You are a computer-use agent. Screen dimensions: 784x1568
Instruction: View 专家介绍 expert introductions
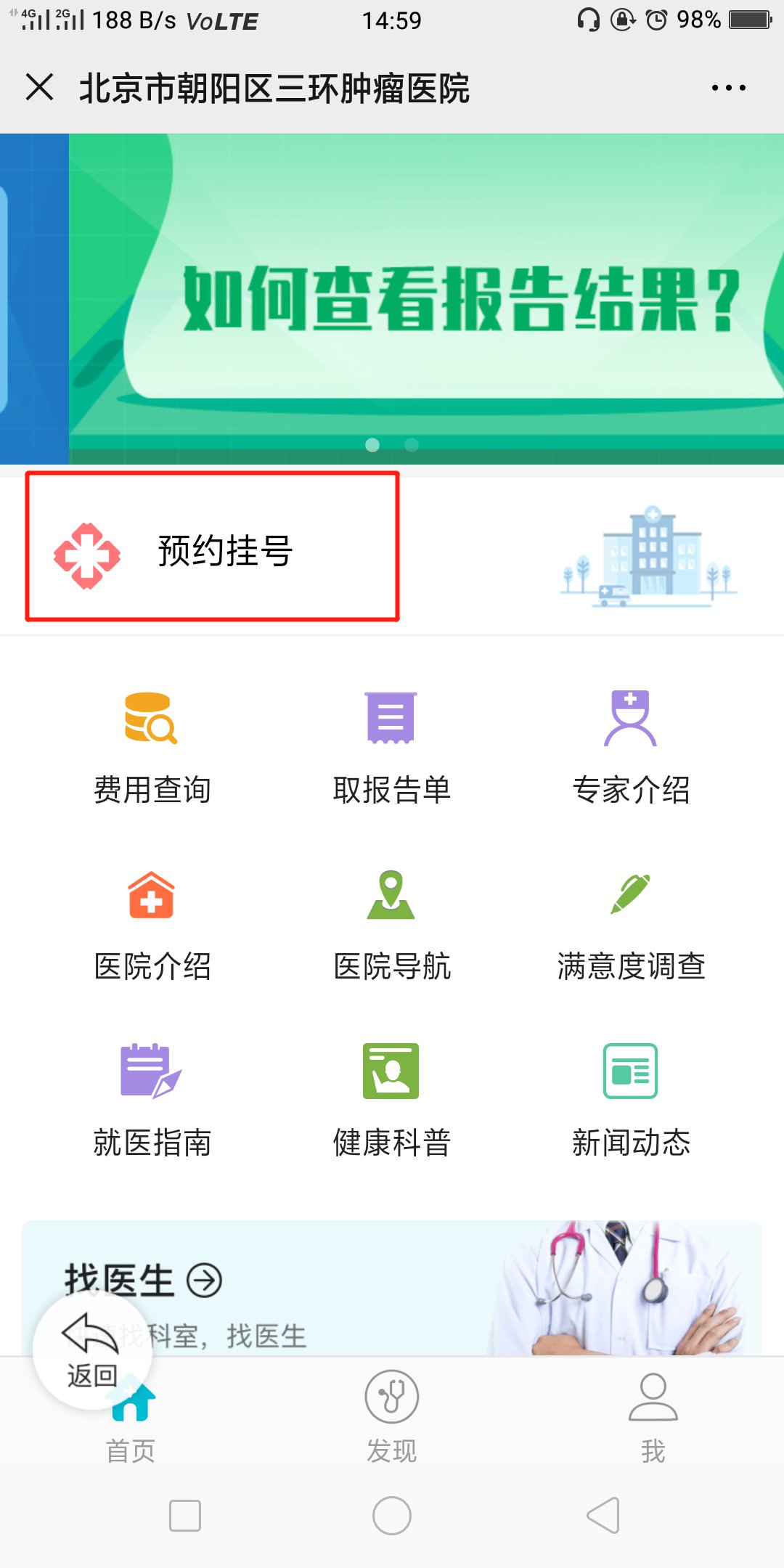630,748
